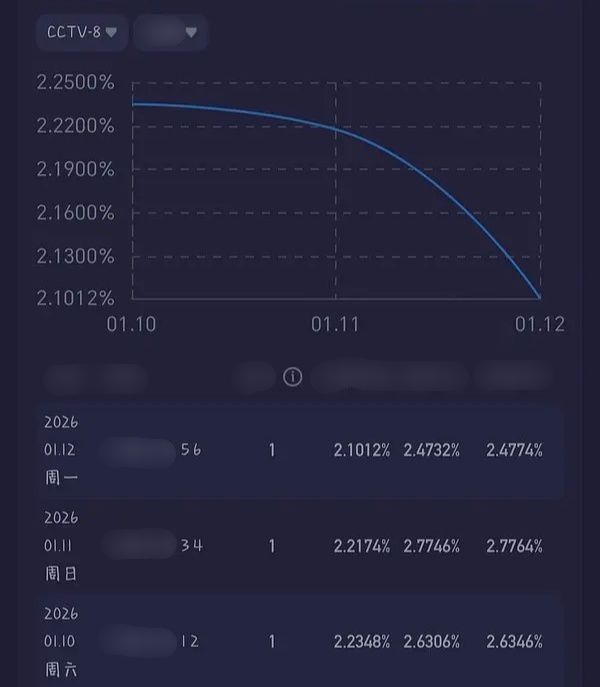Open the 01.12 ratings row
This screenshot has height=687, width=600.
click(x=300, y=451)
